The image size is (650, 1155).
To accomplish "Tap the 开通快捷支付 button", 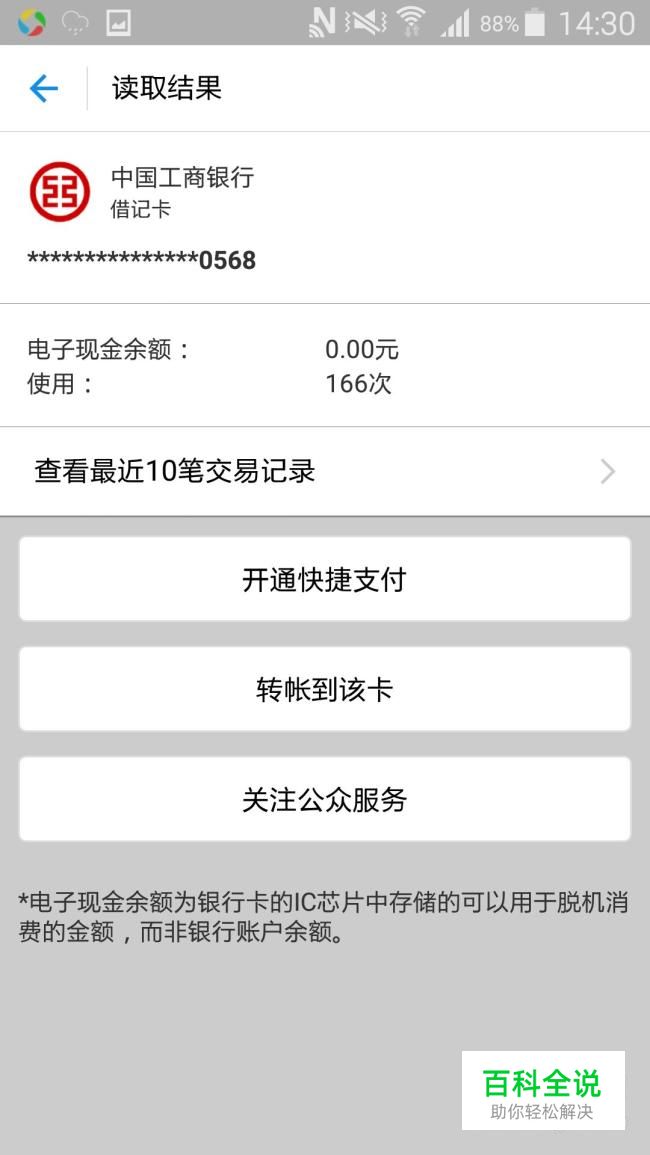I will point(325,579).
